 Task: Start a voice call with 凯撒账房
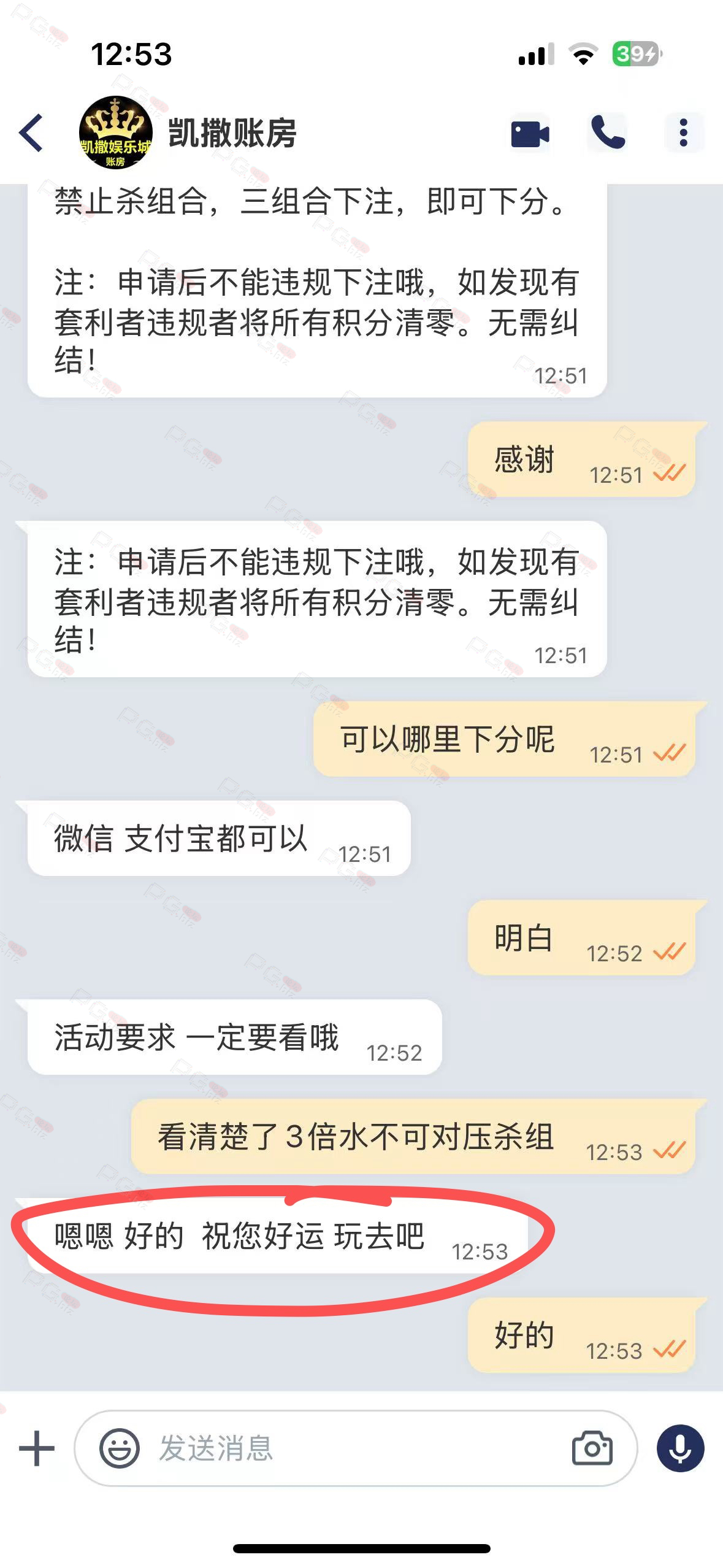click(x=608, y=133)
